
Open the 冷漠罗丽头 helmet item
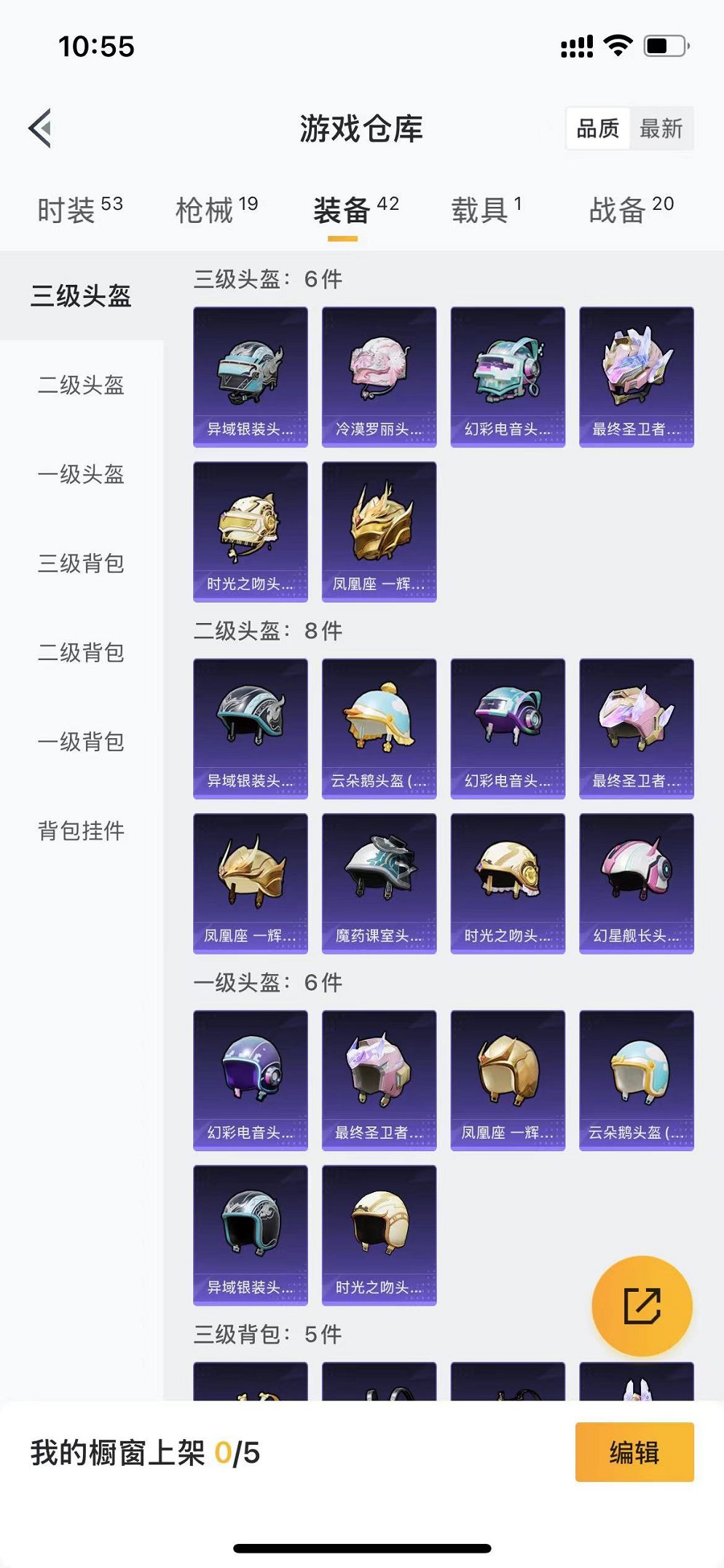379,377
